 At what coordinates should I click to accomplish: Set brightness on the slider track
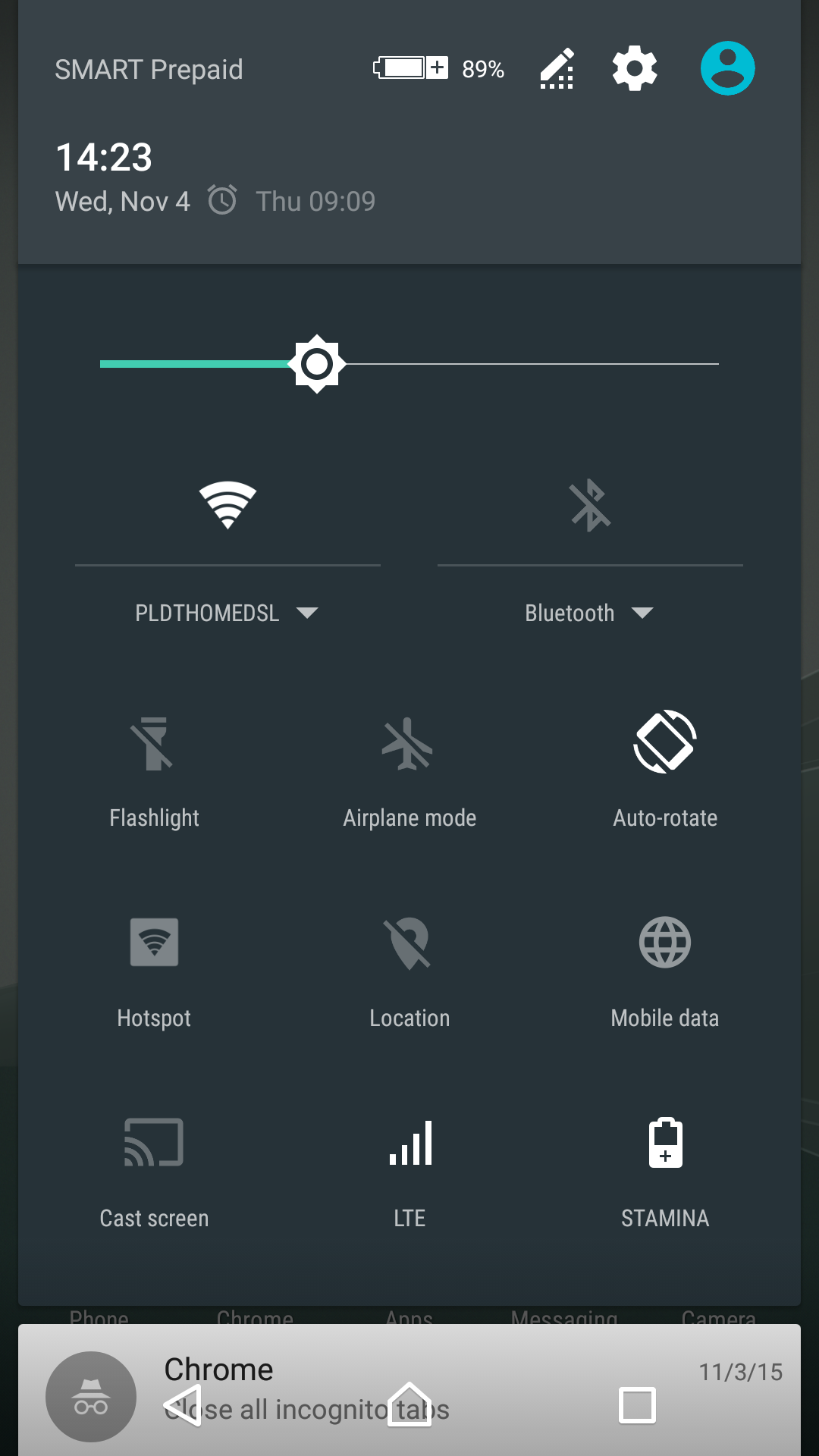pyautogui.click(x=409, y=364)
